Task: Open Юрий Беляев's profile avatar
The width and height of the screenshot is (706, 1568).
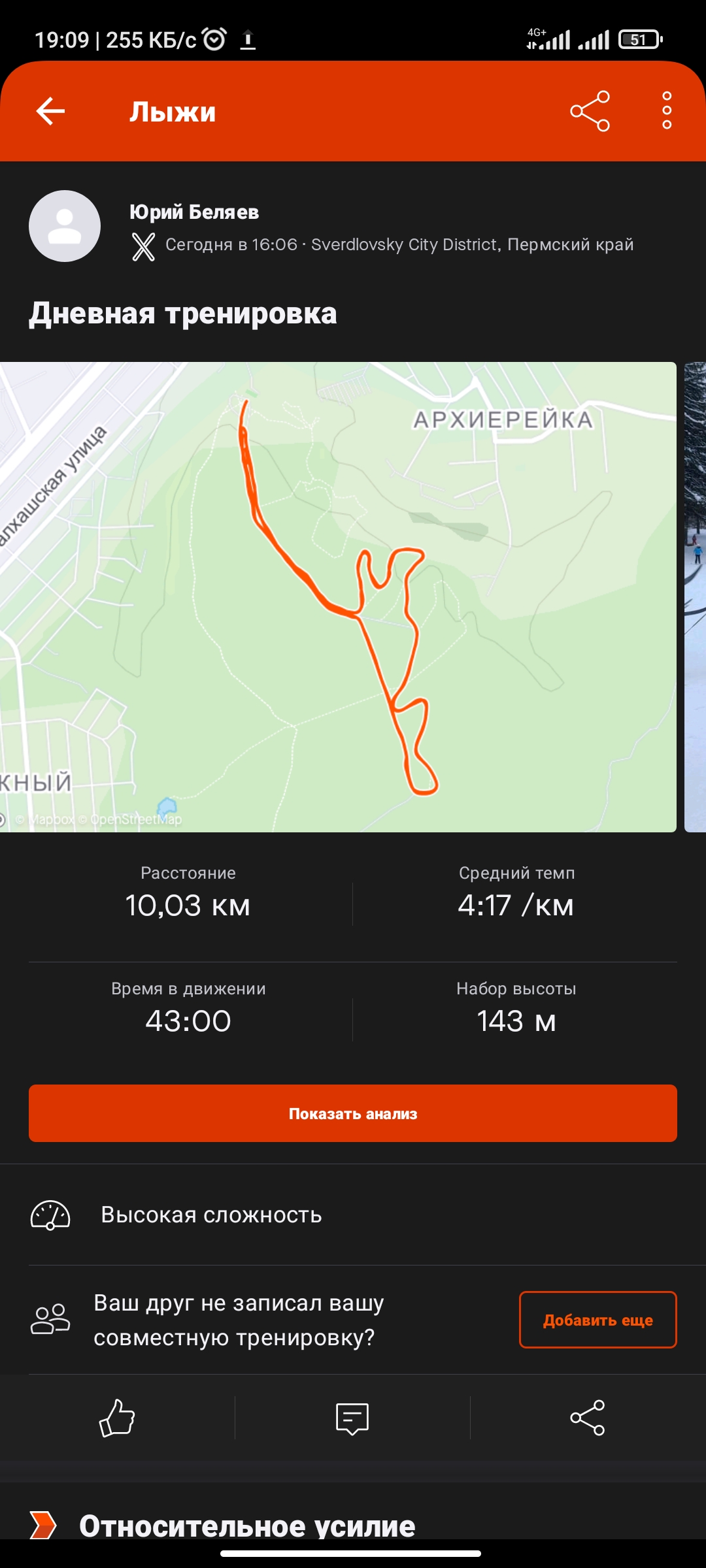Action: [65, 226]
